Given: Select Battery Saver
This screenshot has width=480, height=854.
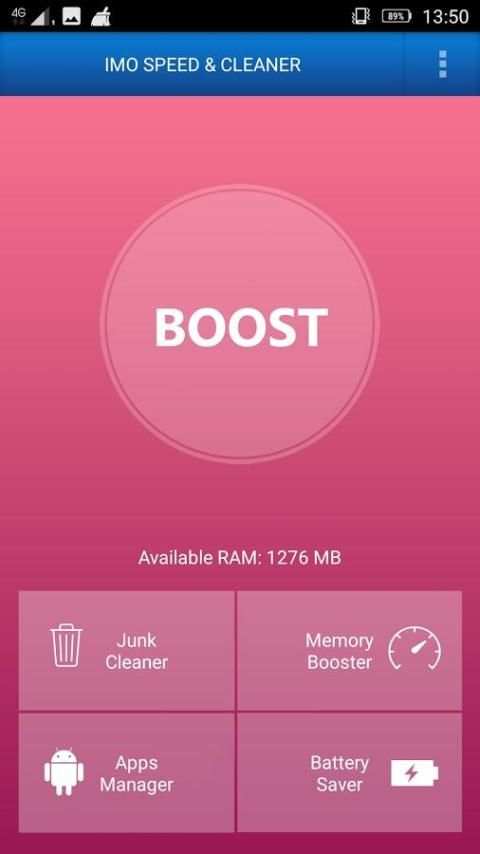Looking at the screenshot, I should coord(349,773).
